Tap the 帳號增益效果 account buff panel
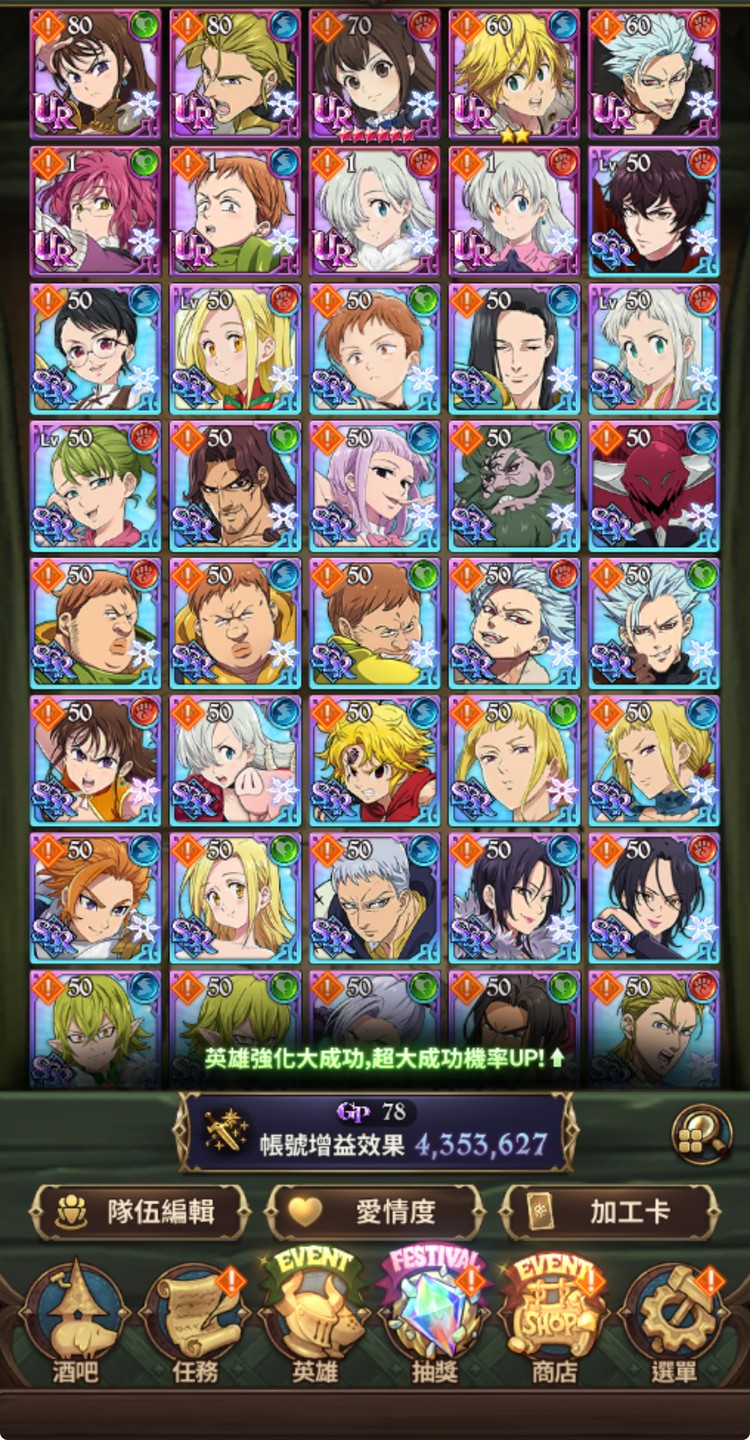 pos(375,1131)
